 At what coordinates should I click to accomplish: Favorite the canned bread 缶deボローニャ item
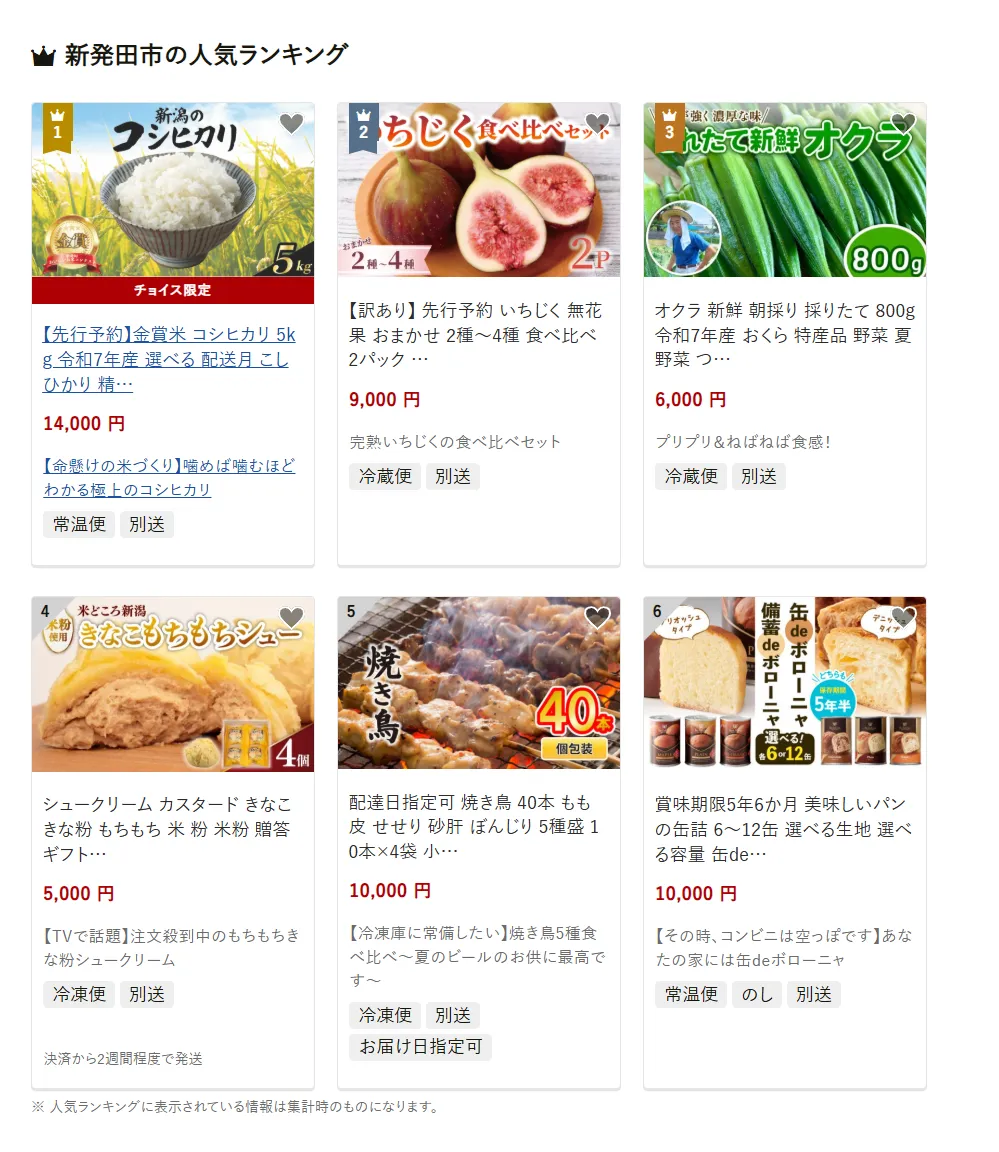pyautogui.click(x=903, y=618)
